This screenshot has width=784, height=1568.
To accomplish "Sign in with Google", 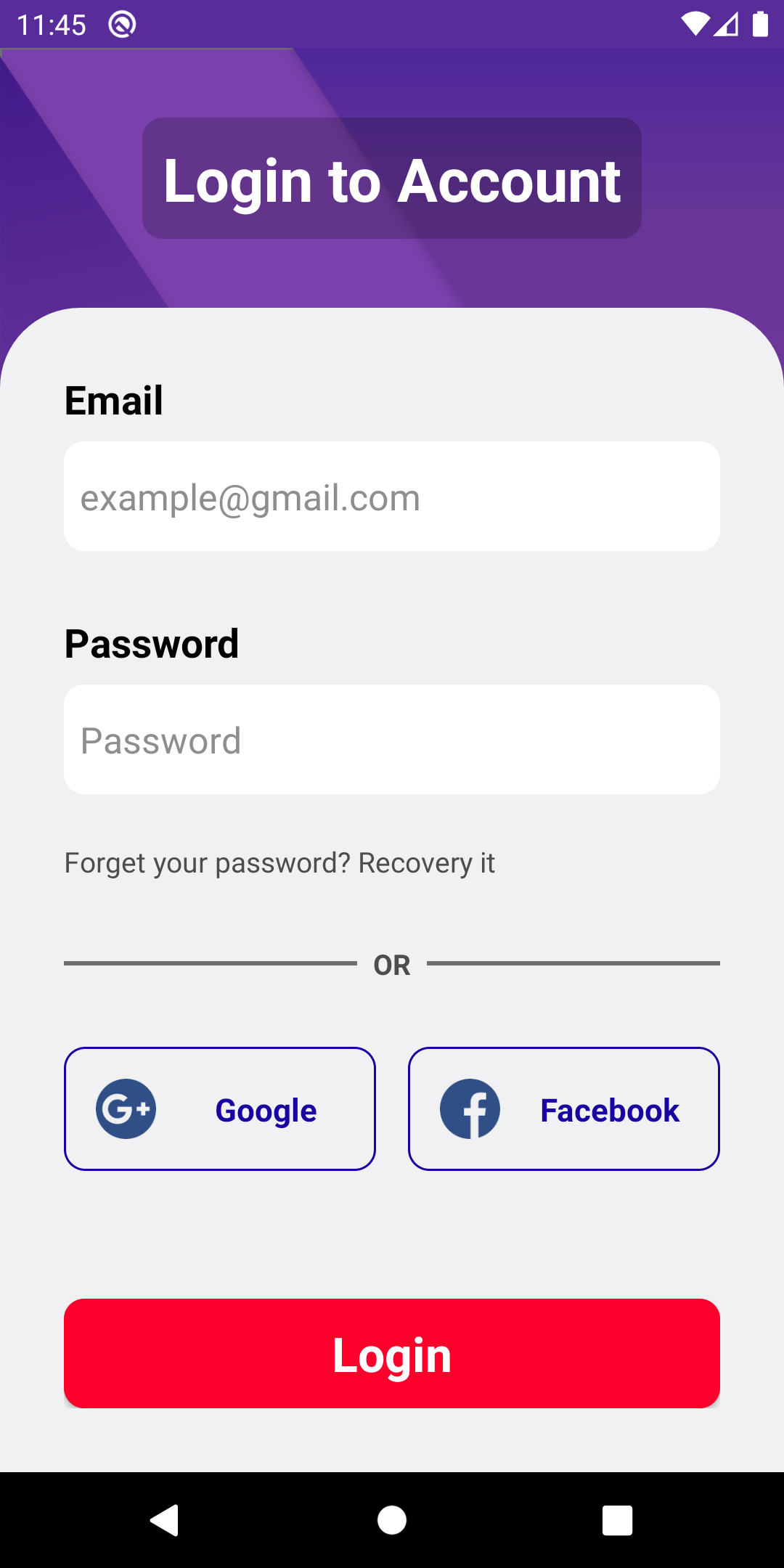I will coord(220,1108).
